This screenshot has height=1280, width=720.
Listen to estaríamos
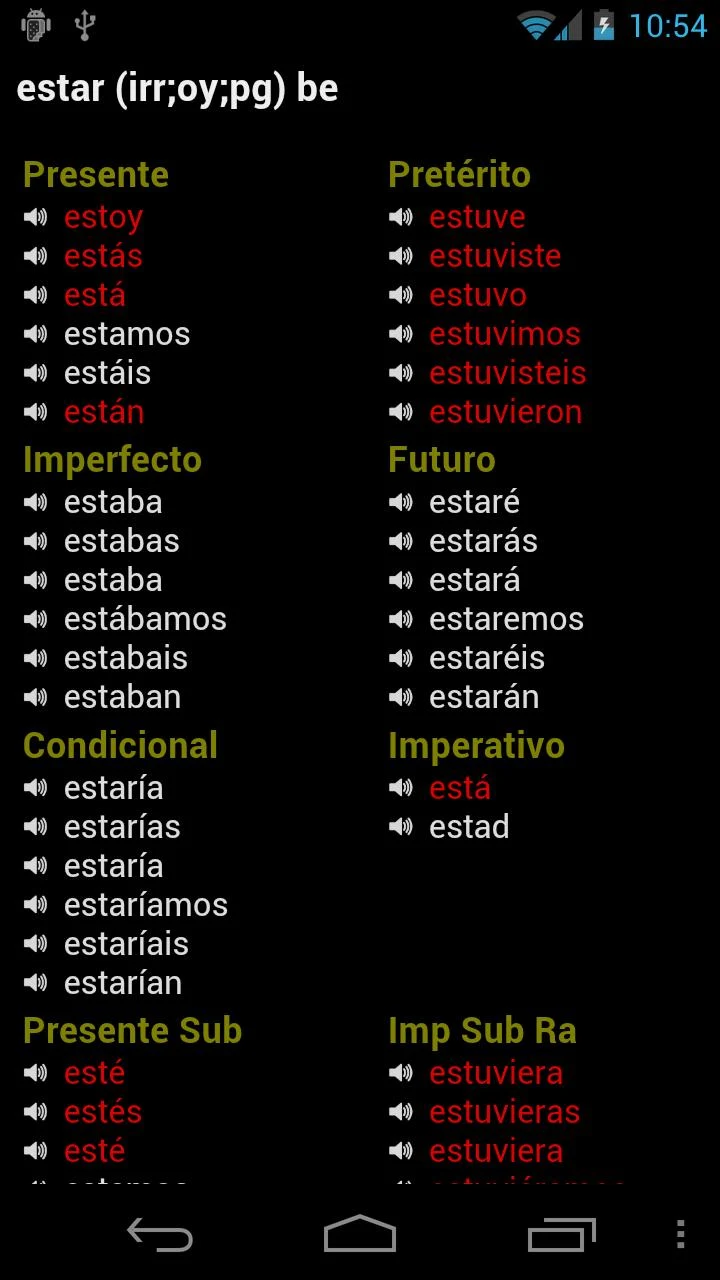tap(36, 905)
